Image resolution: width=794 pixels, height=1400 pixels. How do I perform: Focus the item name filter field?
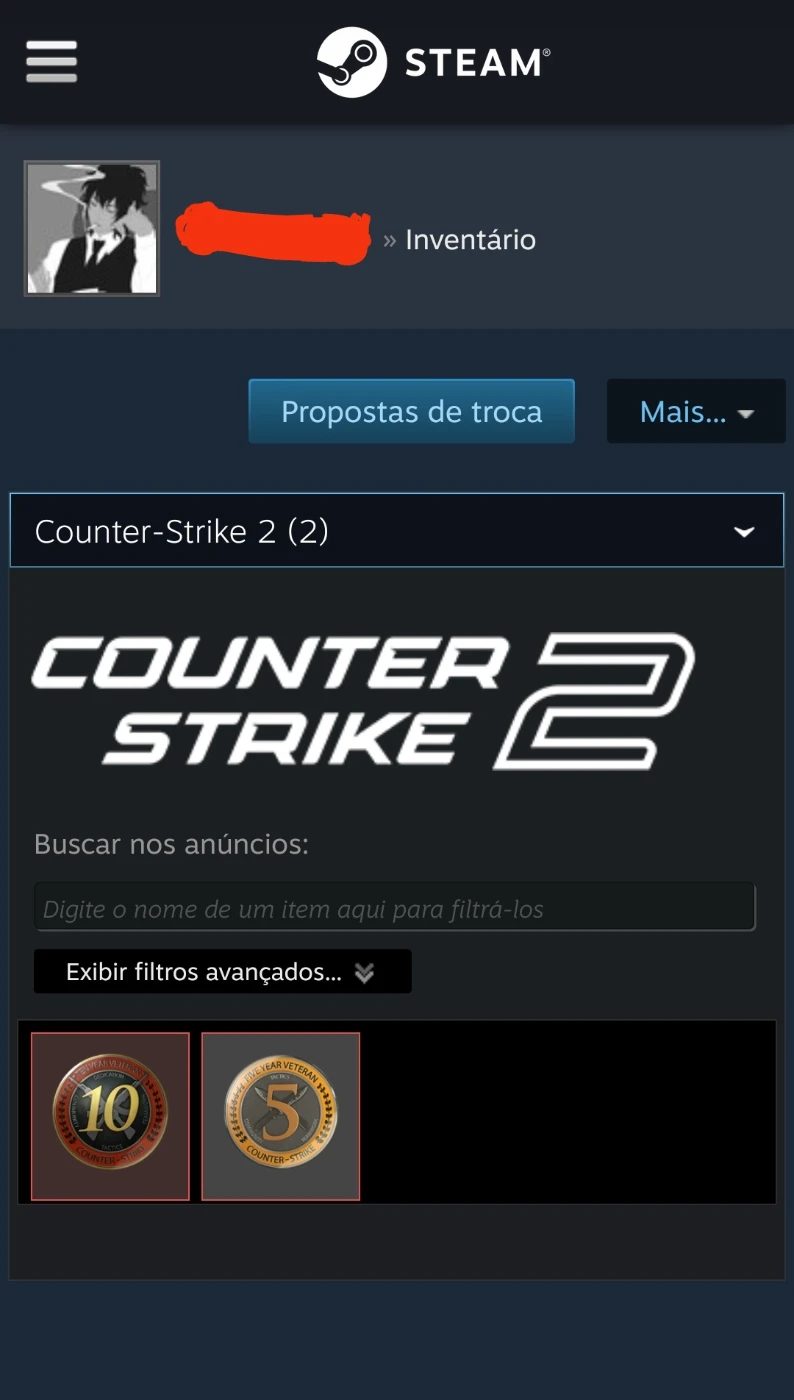pos(394,908)
